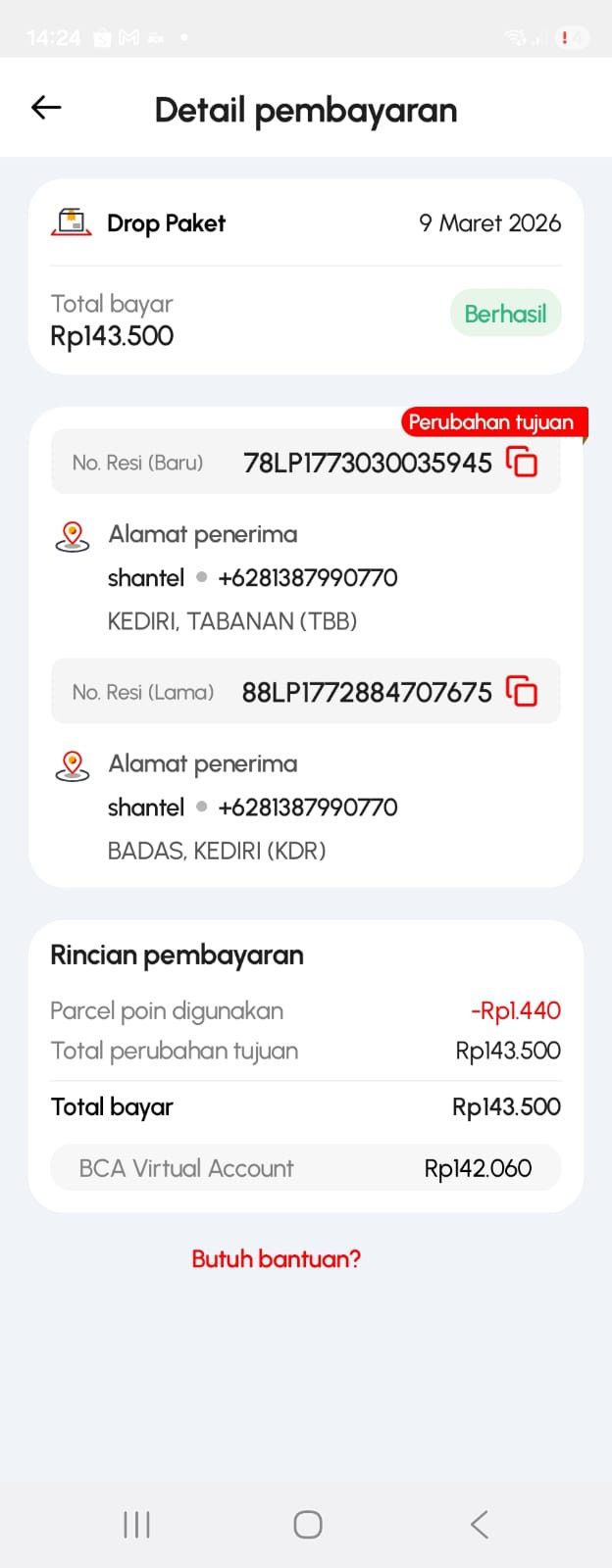
Task: Go to the phone's home screen
Action: [x=307, y=1524]
